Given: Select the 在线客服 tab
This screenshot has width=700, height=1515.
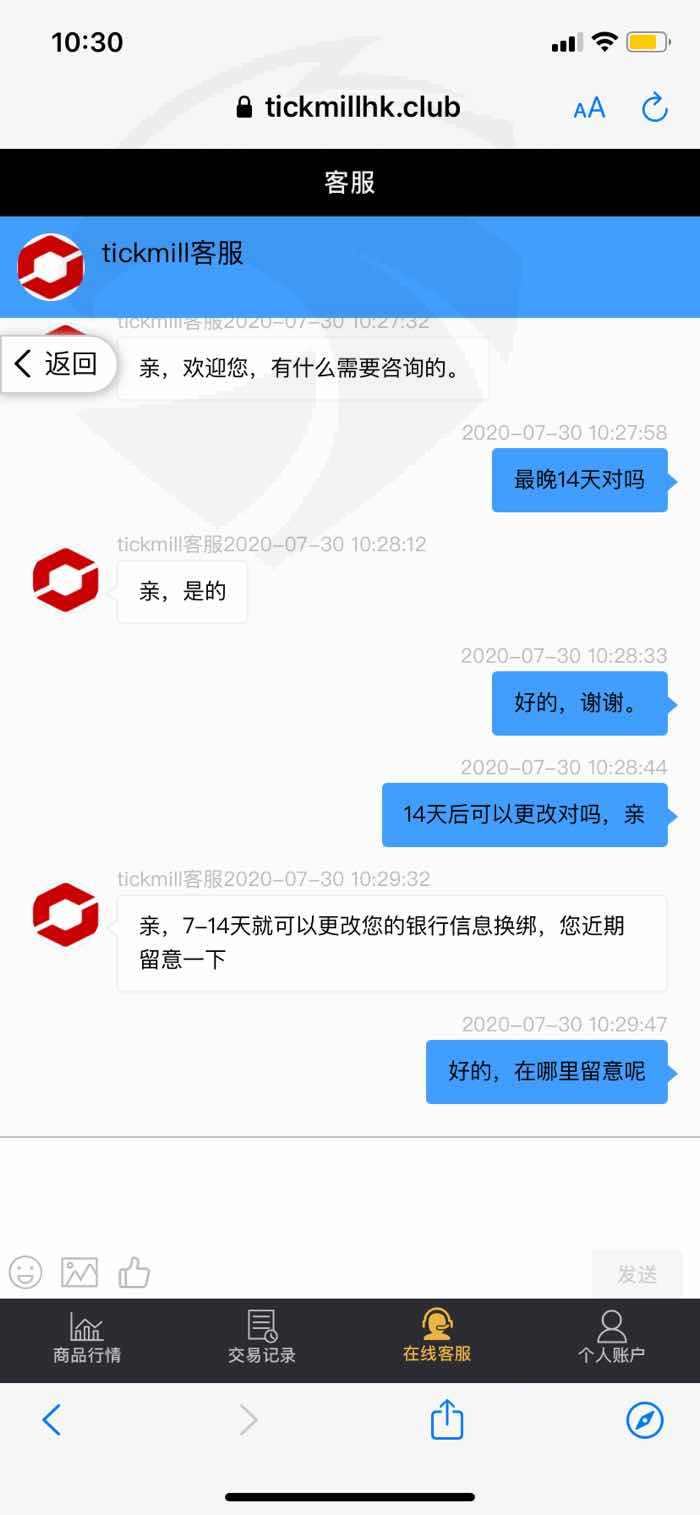Looking at the screenshot, I should pyautogui.click(x=437, y=1340).
